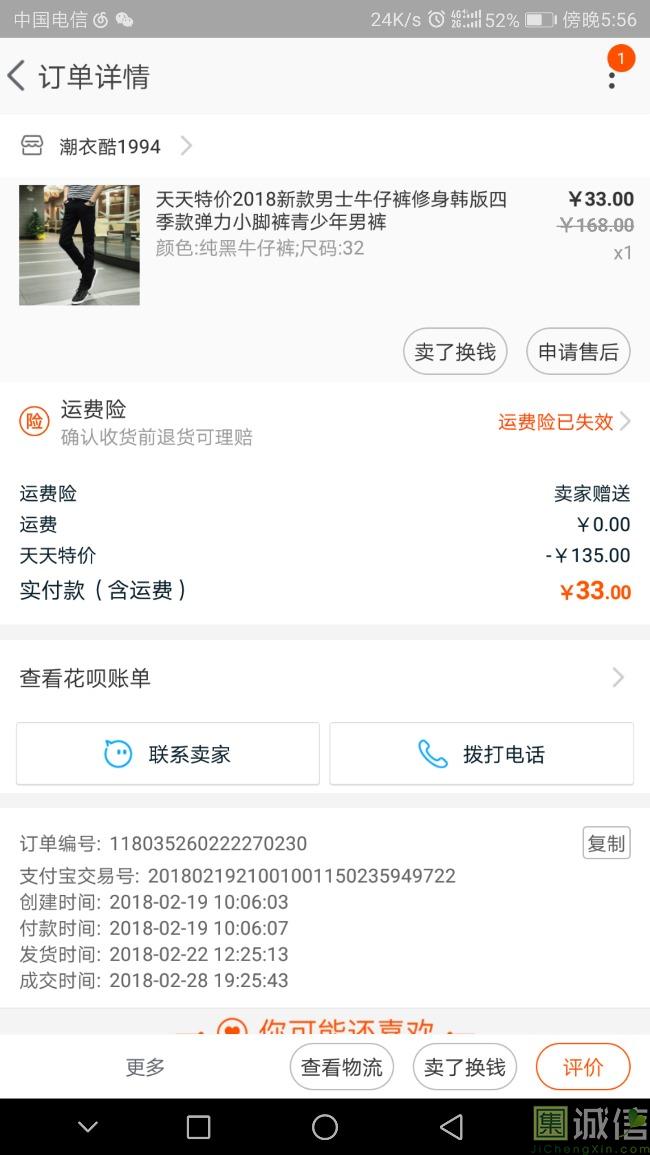Image resolution: width=650 pixels, height=1155 pixels.
Task: Open the recent apps overview
Action: [x=199, y=1128]
